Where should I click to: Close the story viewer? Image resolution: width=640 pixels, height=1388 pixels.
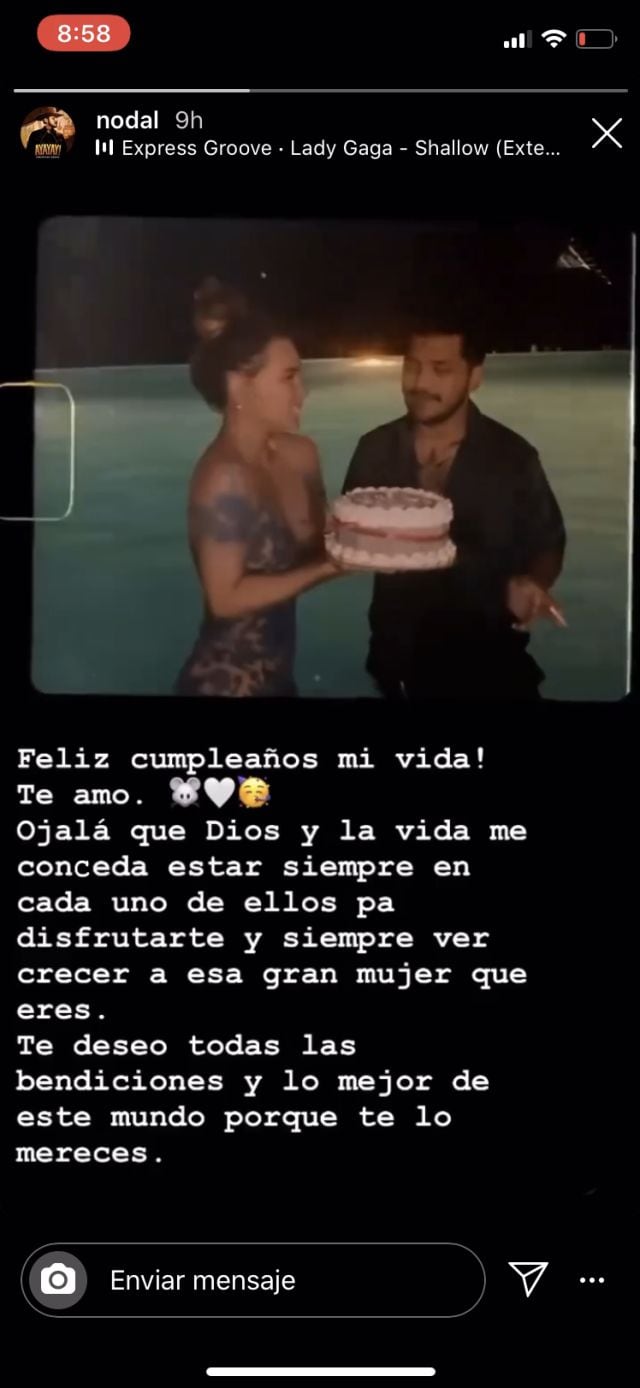(606, 133)
